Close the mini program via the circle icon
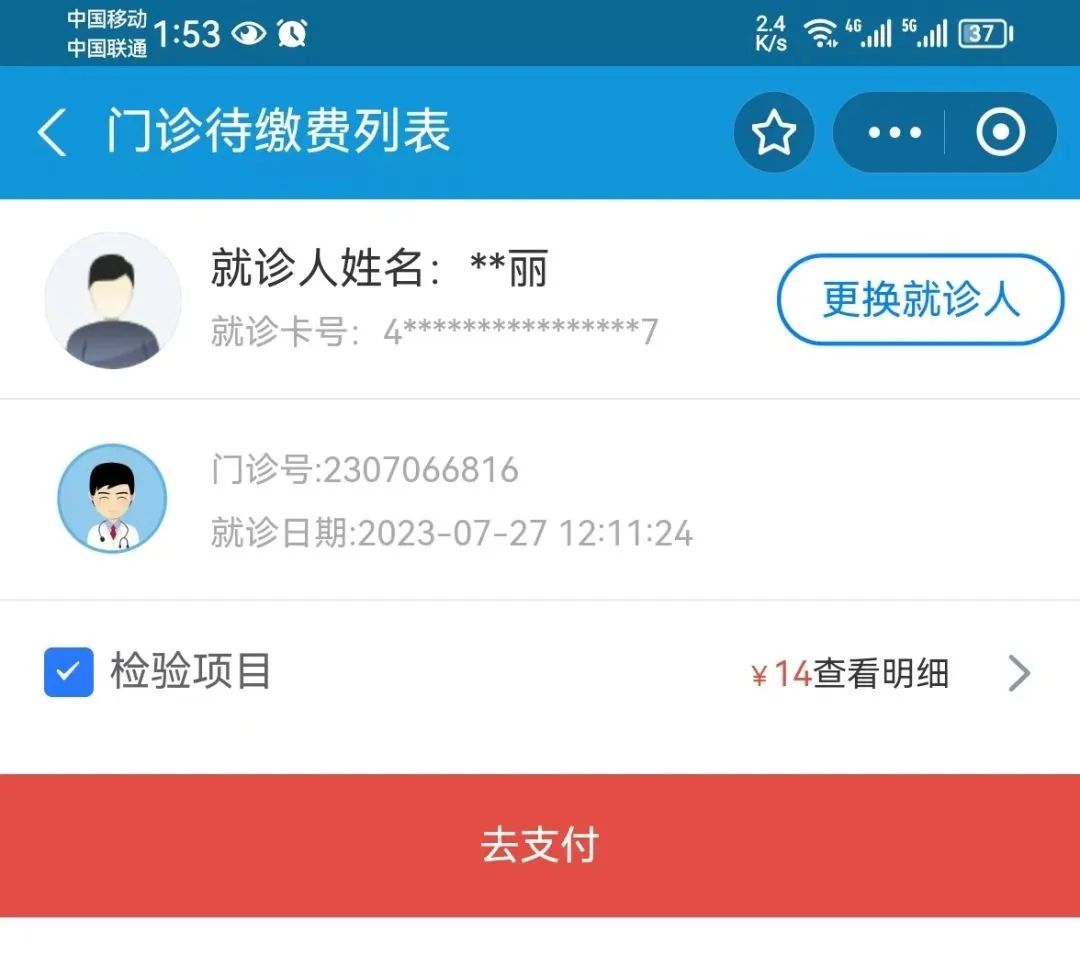Image resolution: width=1080 pixels, height=962 pixels. click(x=1000, y=132)
